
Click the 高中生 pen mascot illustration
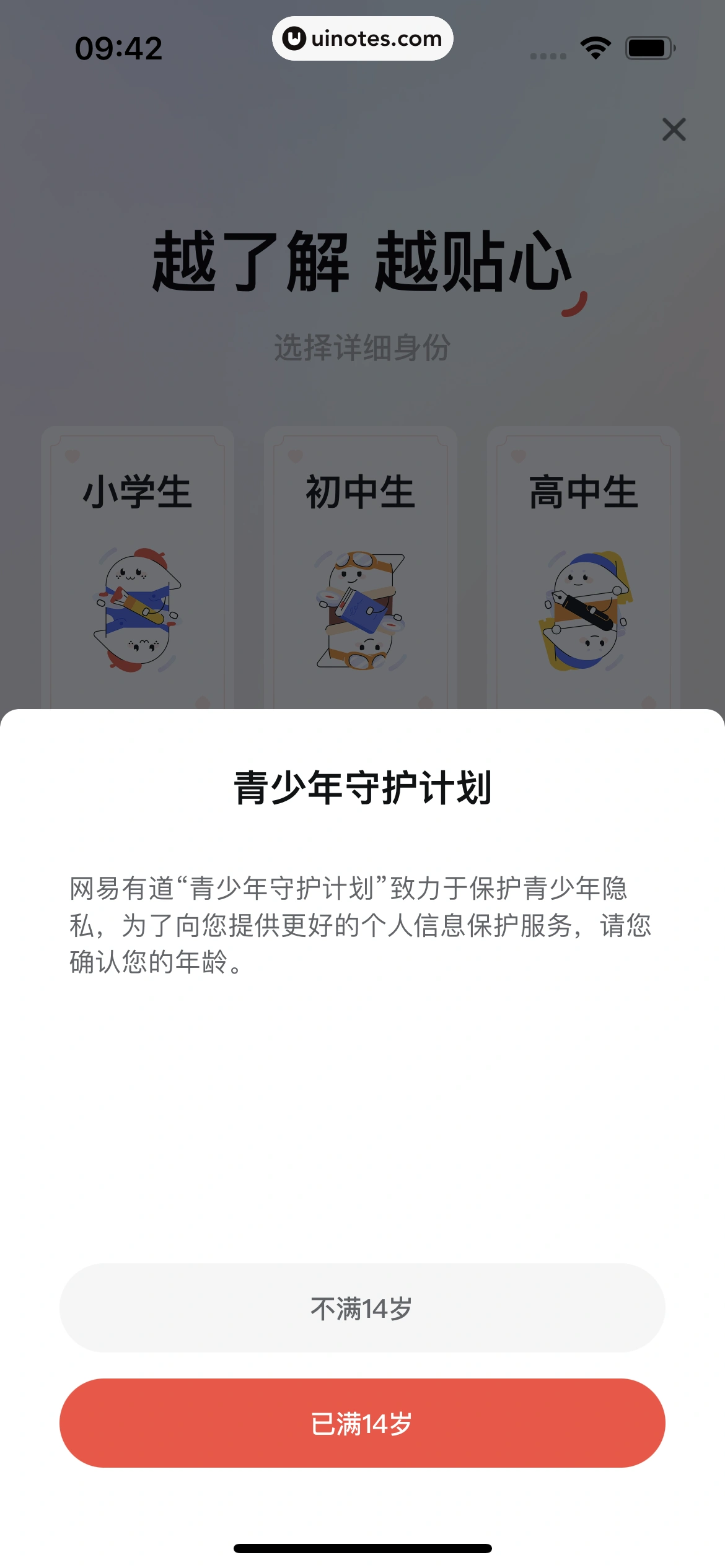coord(584,610)
